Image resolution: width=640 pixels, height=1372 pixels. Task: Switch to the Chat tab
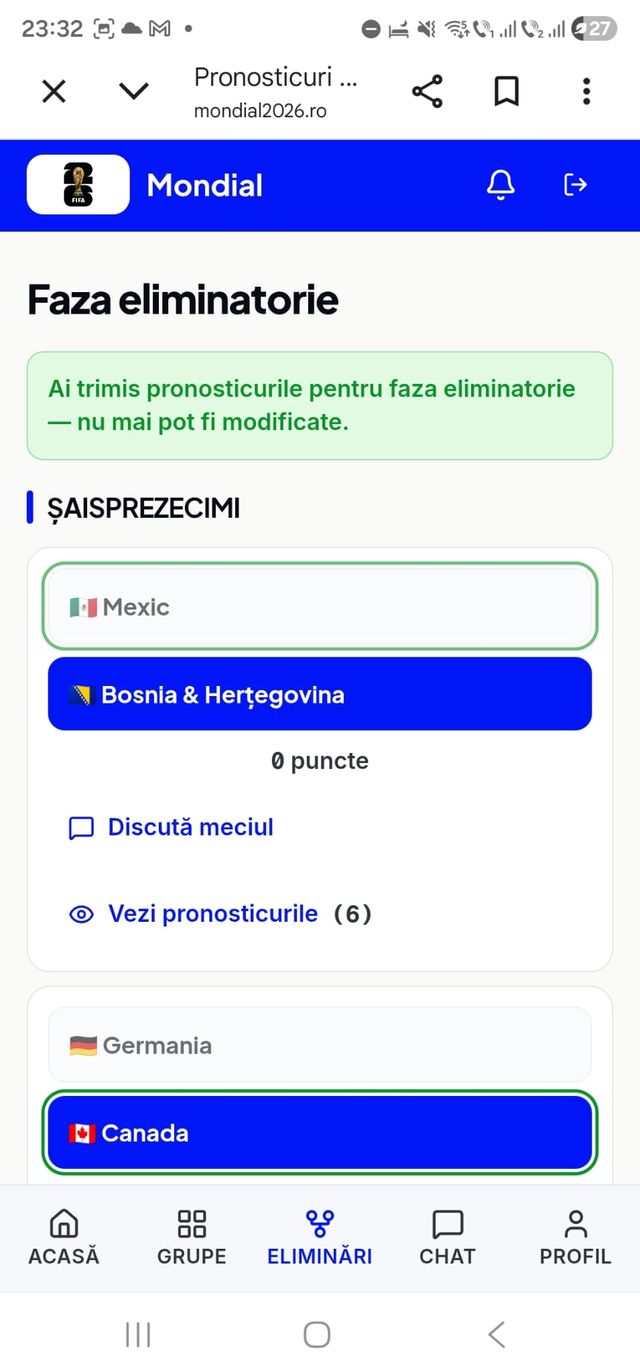(447, 1238)
